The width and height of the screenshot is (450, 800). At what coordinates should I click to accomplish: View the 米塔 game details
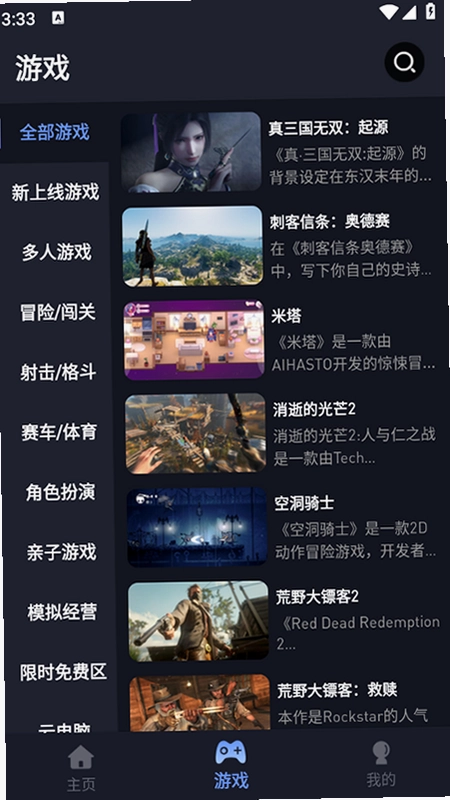(x=280, y=340)
